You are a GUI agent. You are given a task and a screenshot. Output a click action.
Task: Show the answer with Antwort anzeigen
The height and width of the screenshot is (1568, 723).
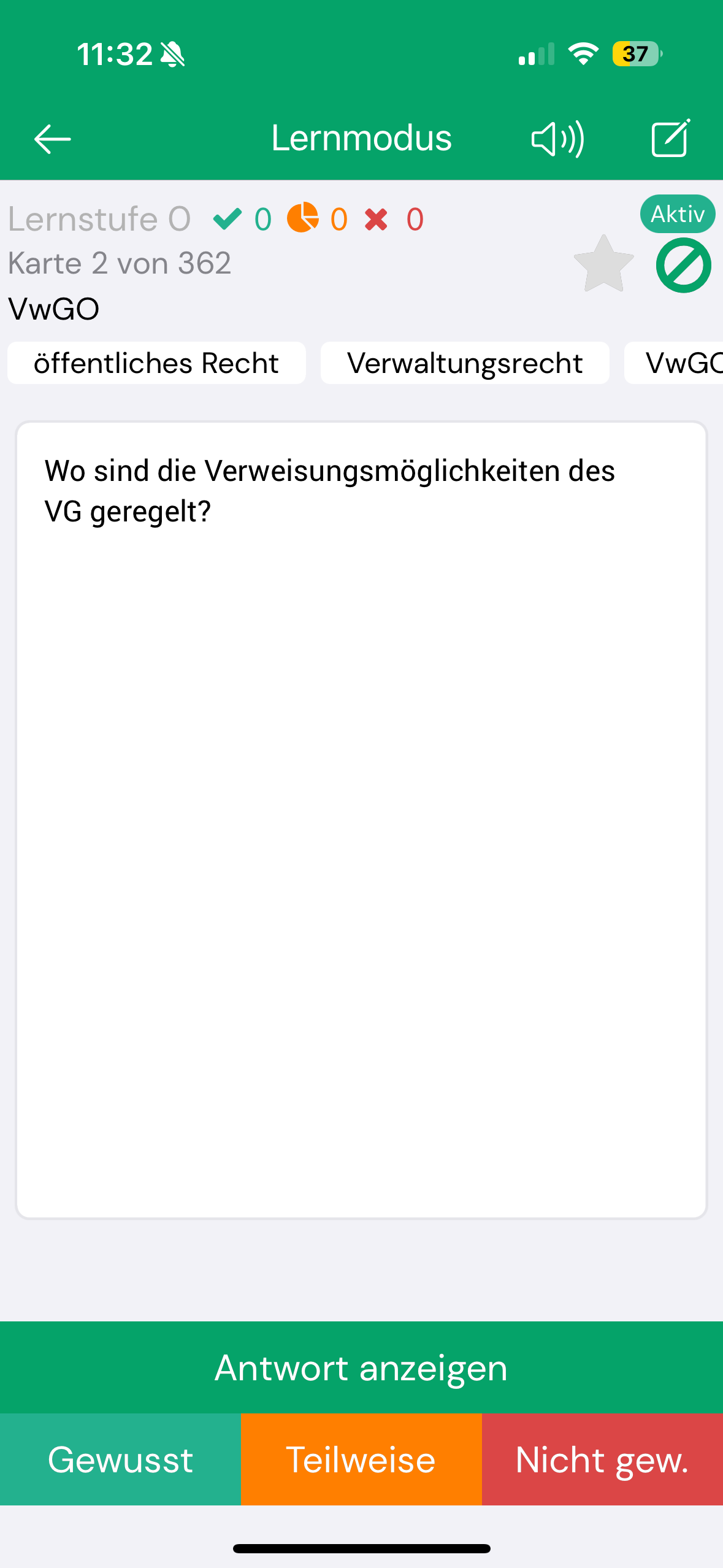pos(361,1367)
